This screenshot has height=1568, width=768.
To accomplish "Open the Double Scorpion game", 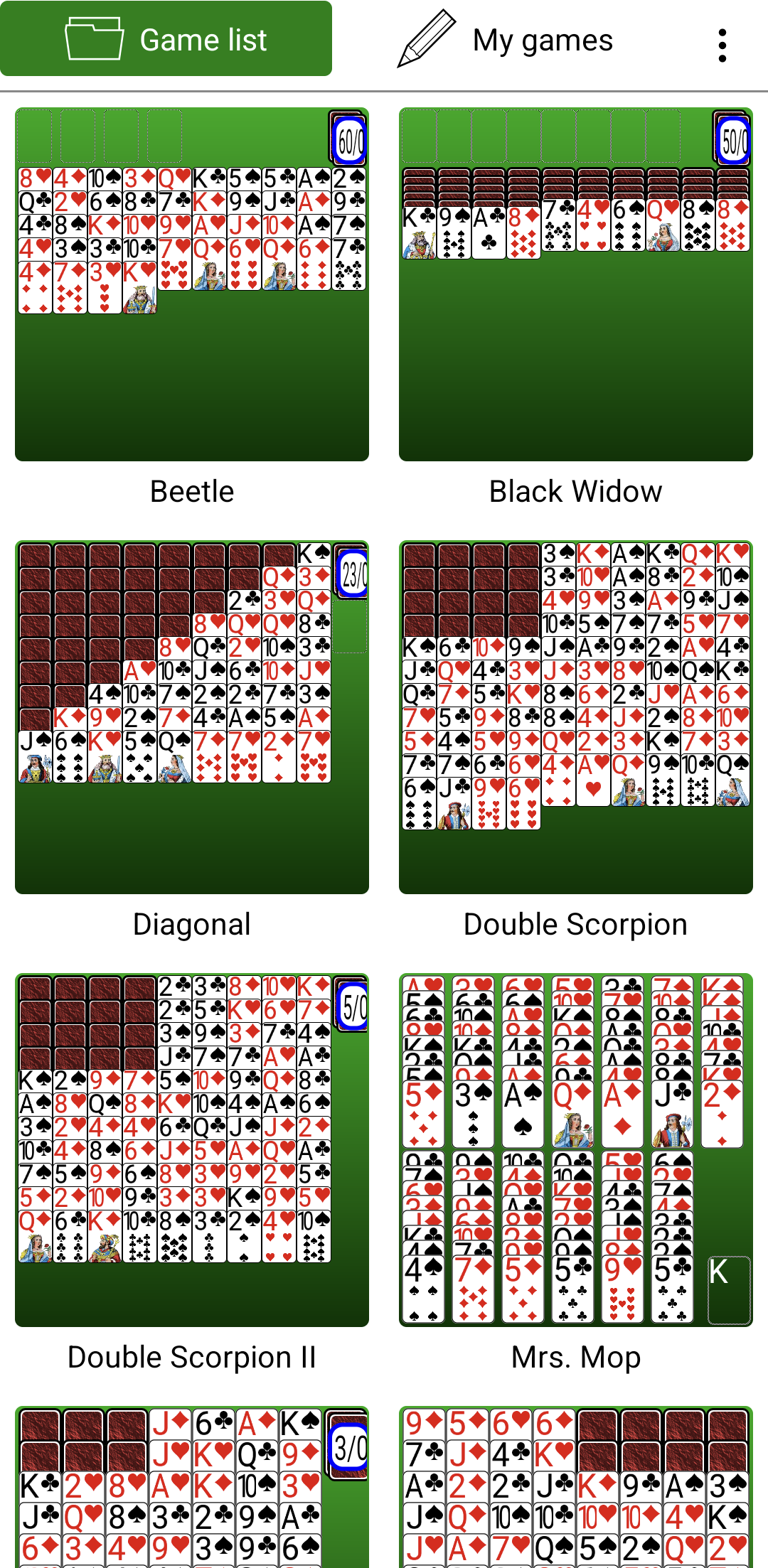I will [x=575, y=717].
